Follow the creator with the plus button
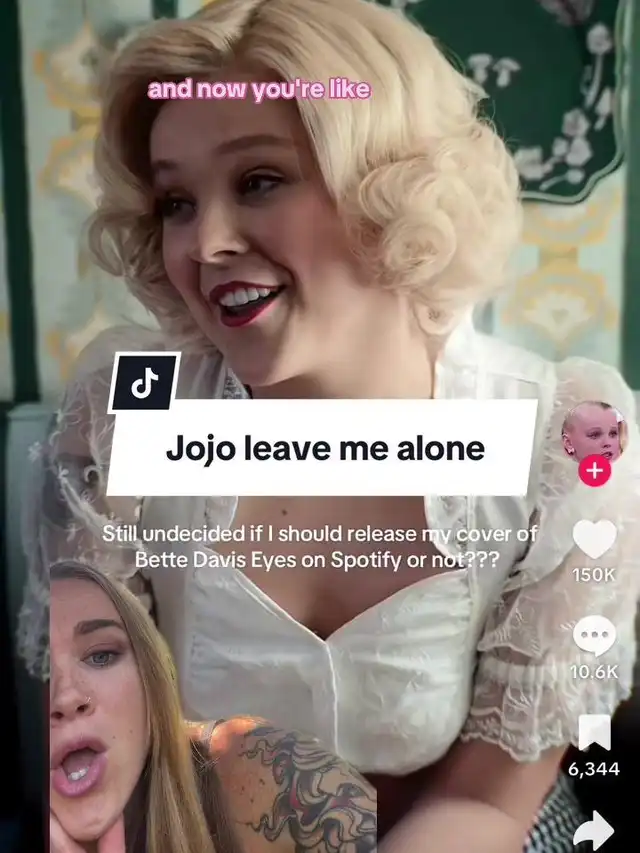 click(594, 471)
